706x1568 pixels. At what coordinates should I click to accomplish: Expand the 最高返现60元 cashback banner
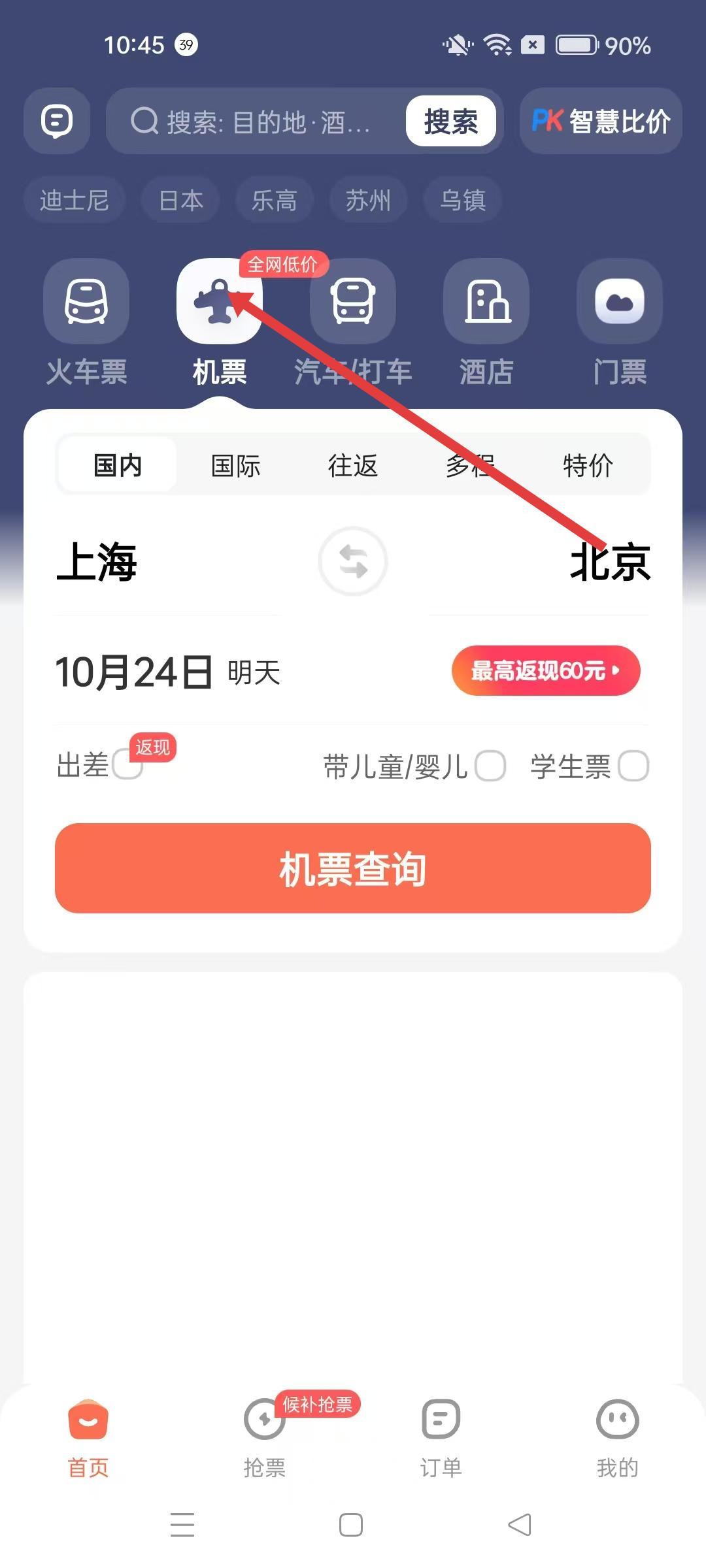[547, 671]
